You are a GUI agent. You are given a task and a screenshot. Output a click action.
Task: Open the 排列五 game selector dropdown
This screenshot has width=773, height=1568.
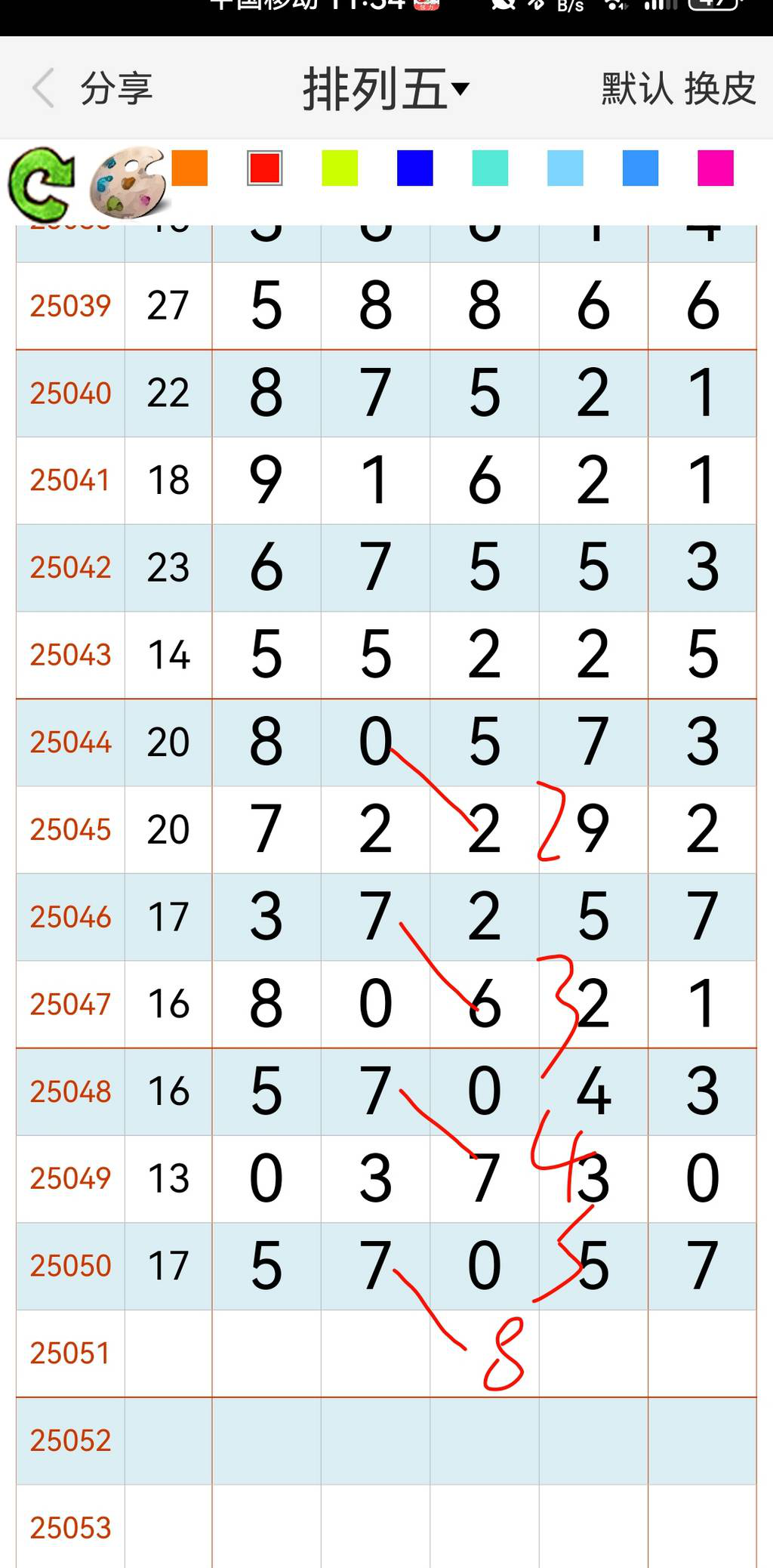coord(386,89)
